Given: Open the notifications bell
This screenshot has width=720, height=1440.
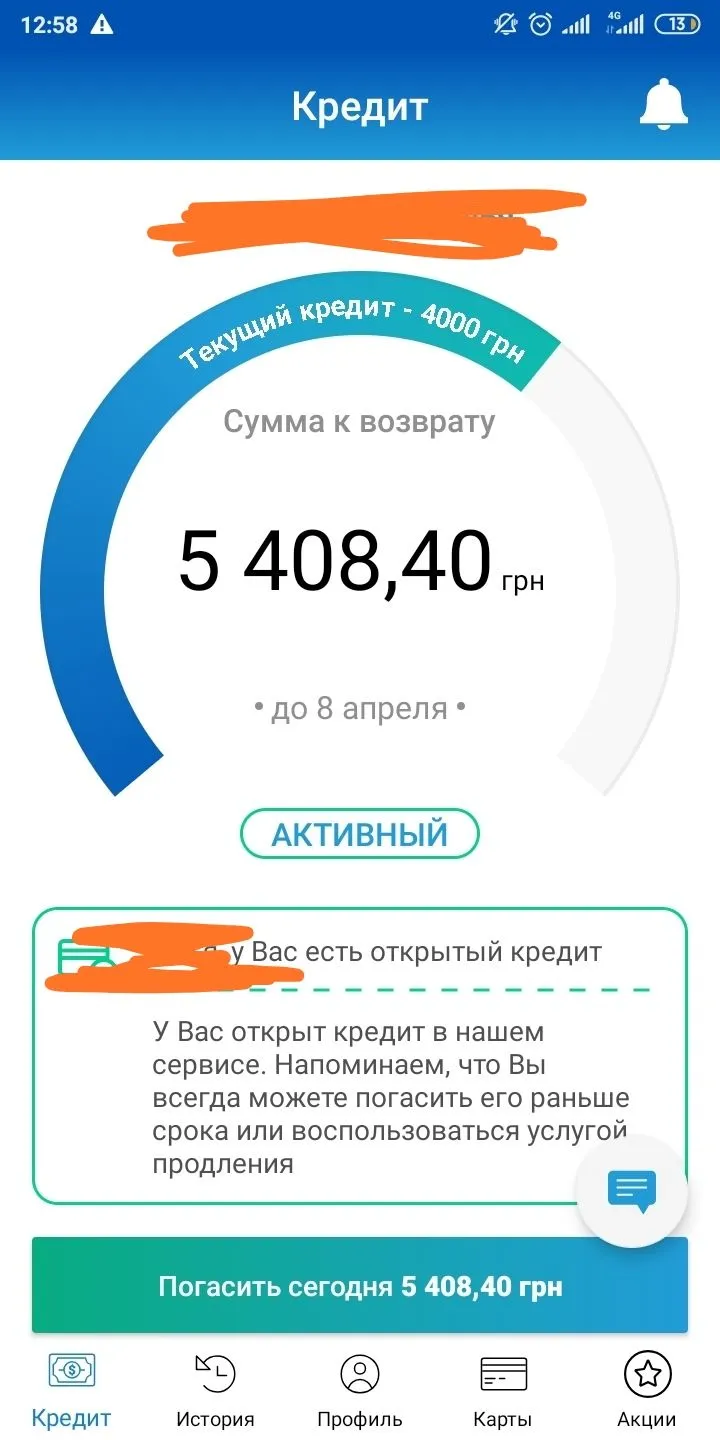Looking at the screenshot, I should [x=664, y=104].
